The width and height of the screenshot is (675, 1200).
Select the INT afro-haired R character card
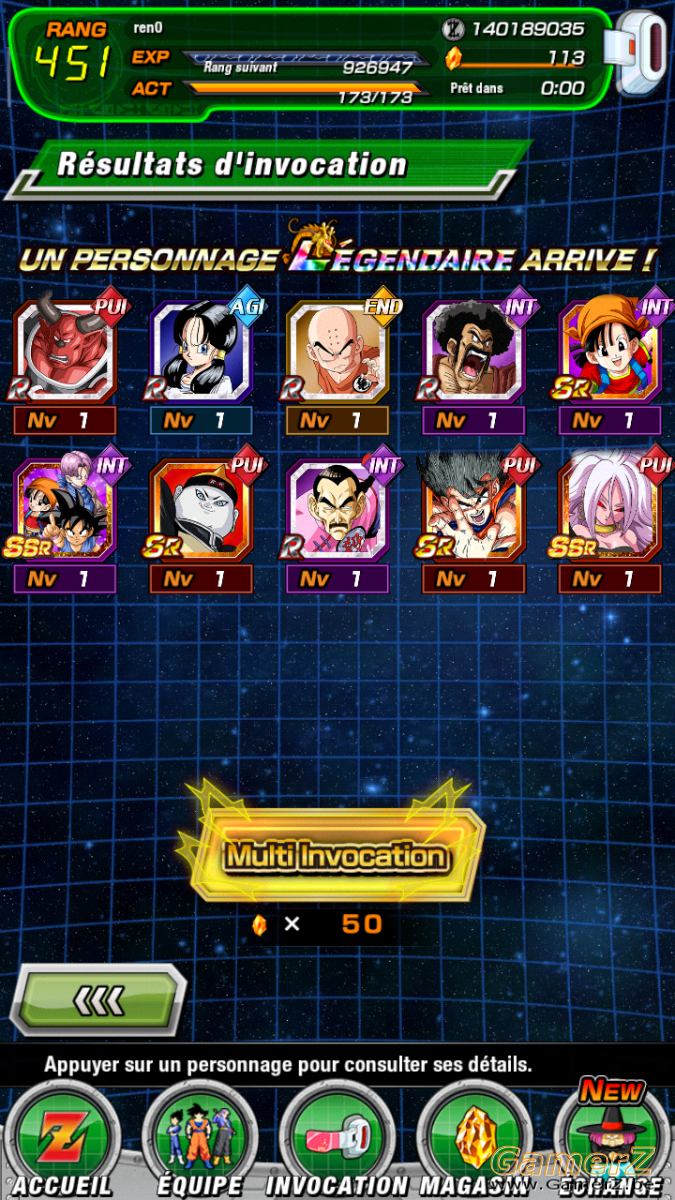[x=474, y=353]
